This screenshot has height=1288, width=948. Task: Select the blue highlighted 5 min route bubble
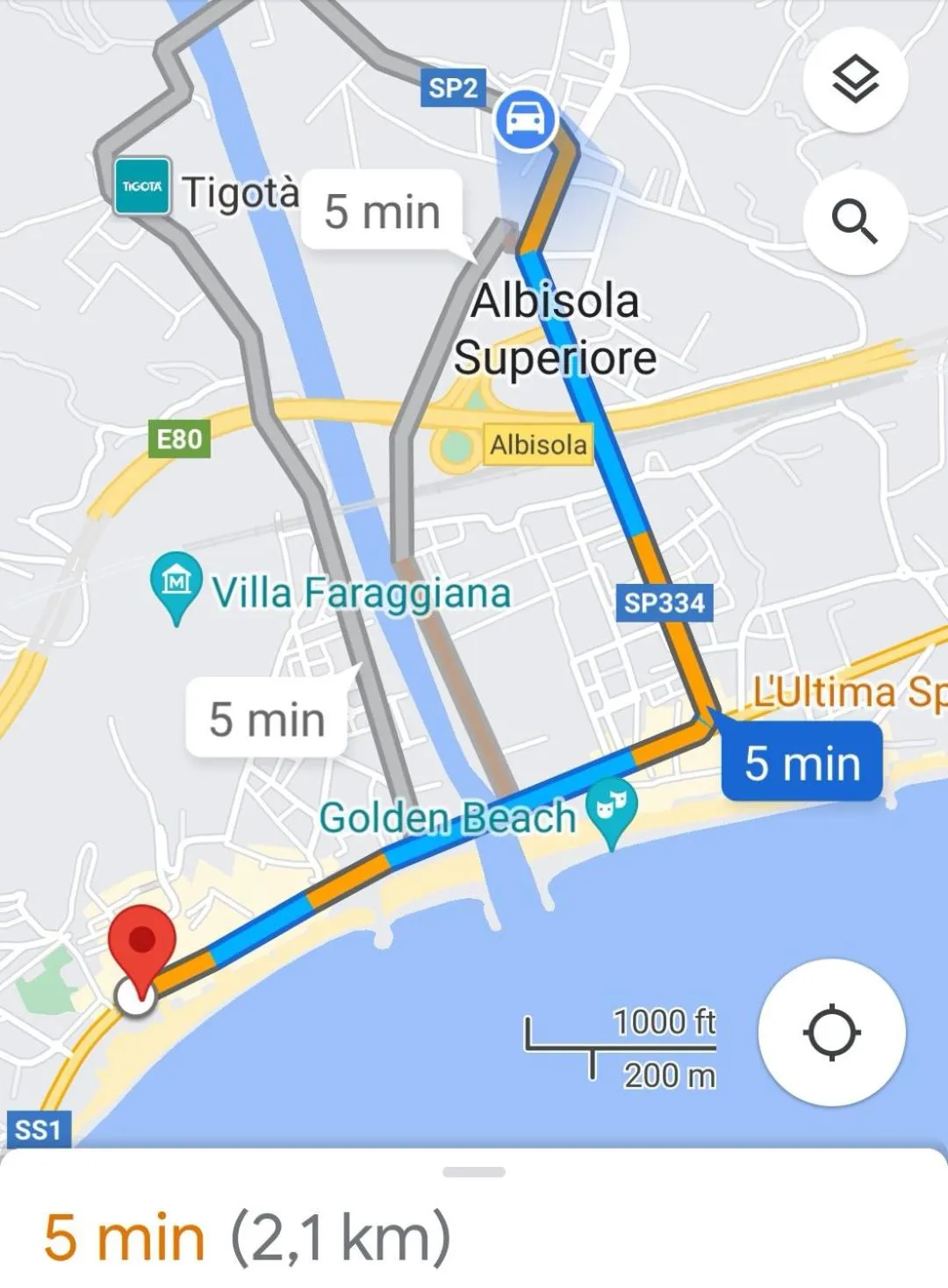[801, 763]
